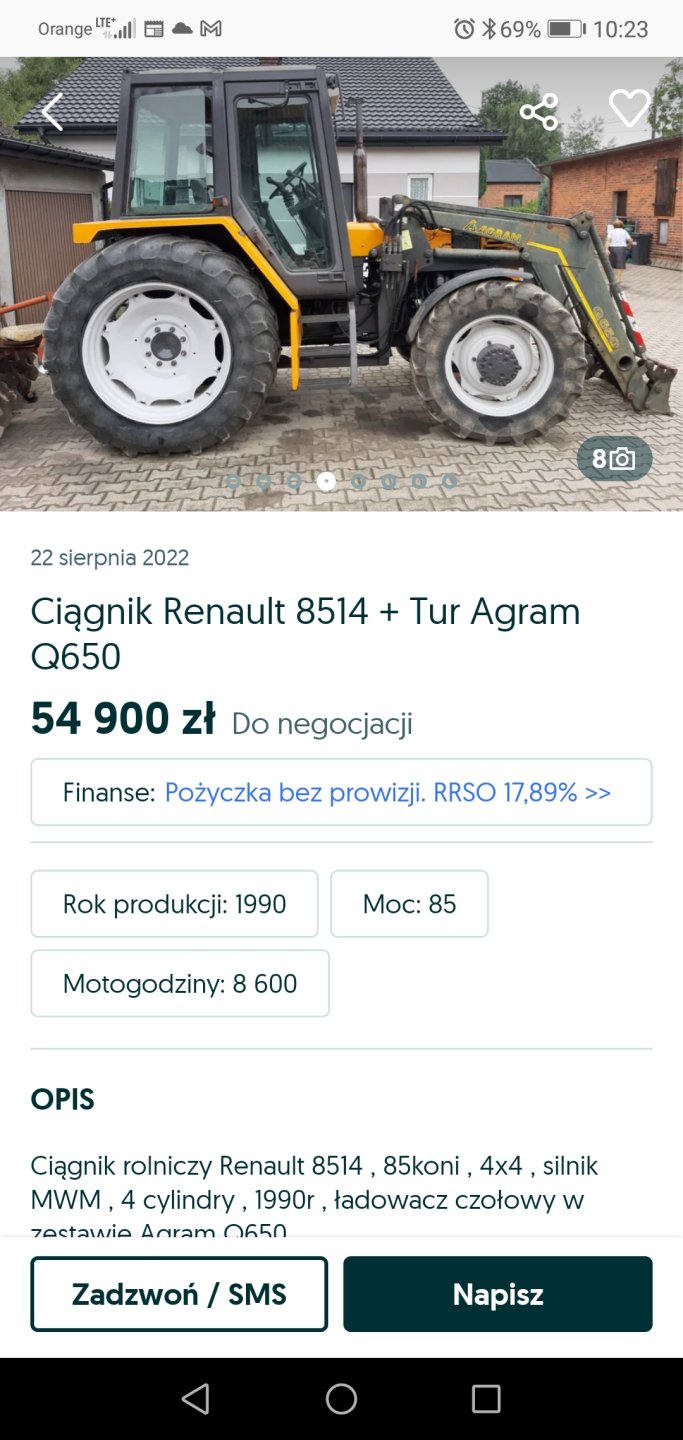
Task: Tap Napisz to message the seller
Action: [497, 1294]
